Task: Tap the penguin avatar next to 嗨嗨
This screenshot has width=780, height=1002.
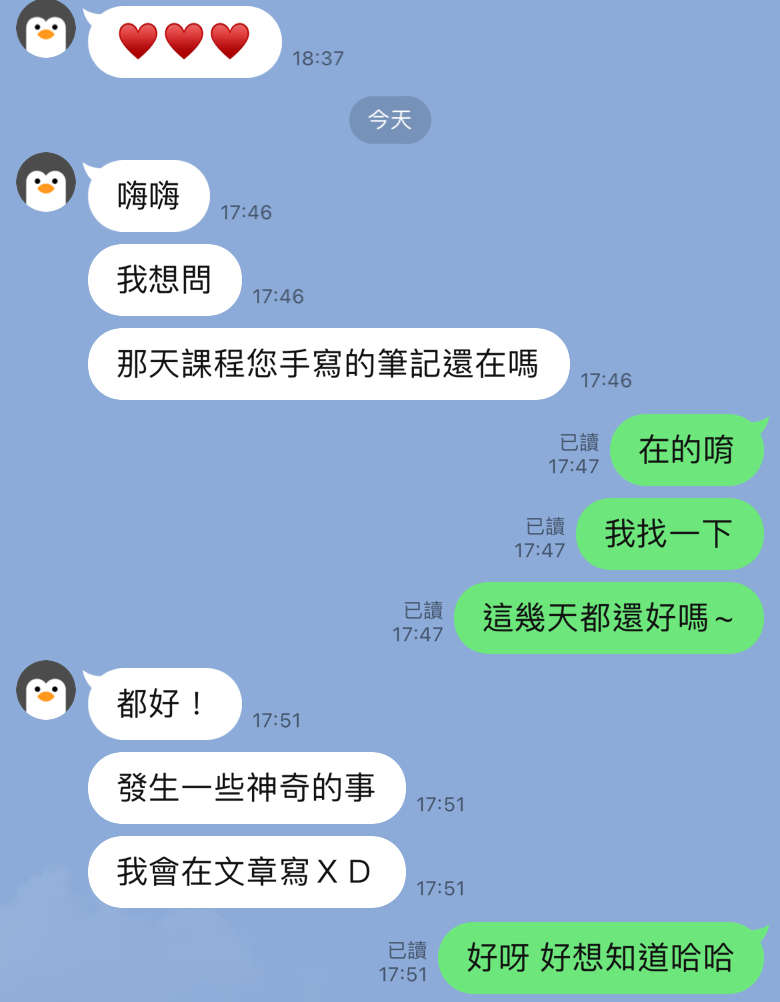Action: [46, 182]
